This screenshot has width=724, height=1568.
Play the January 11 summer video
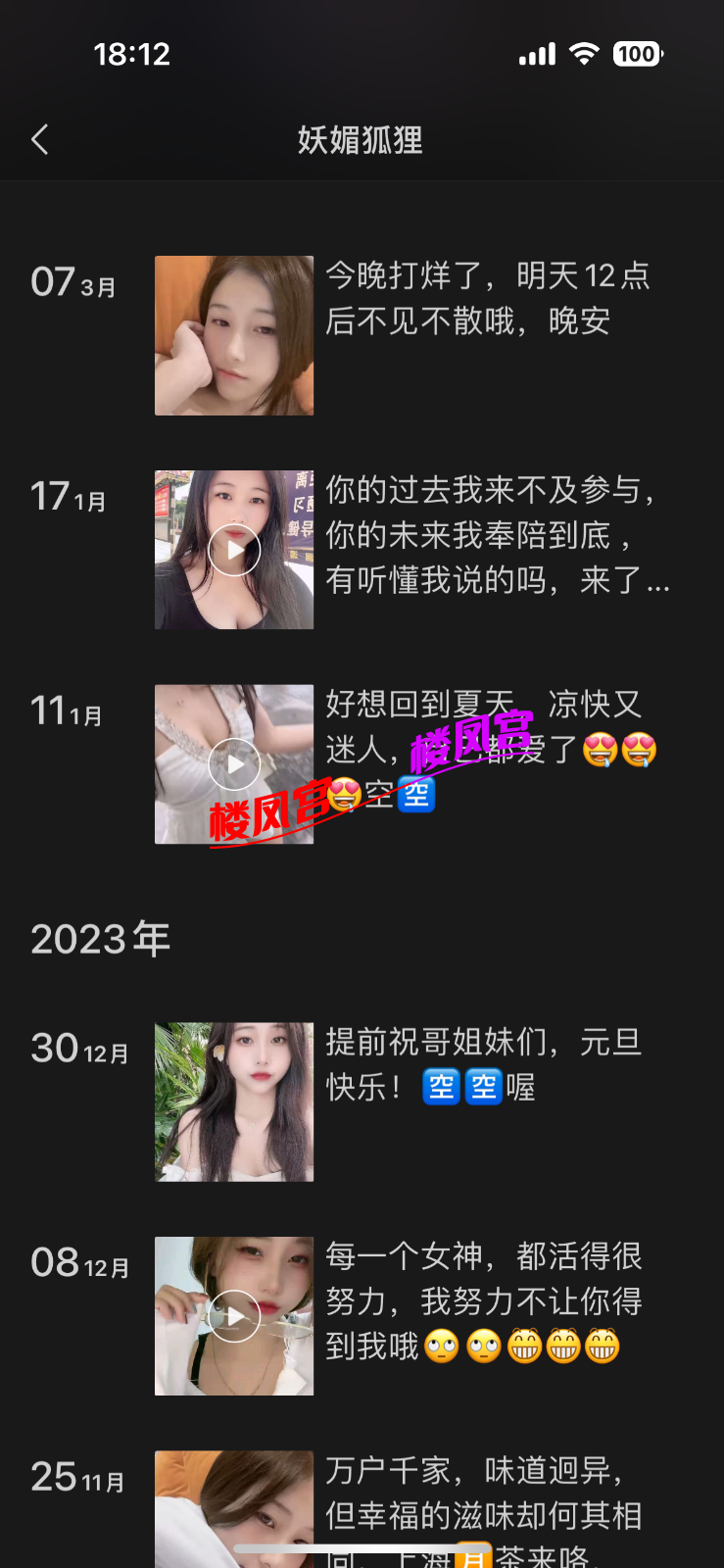233,763
